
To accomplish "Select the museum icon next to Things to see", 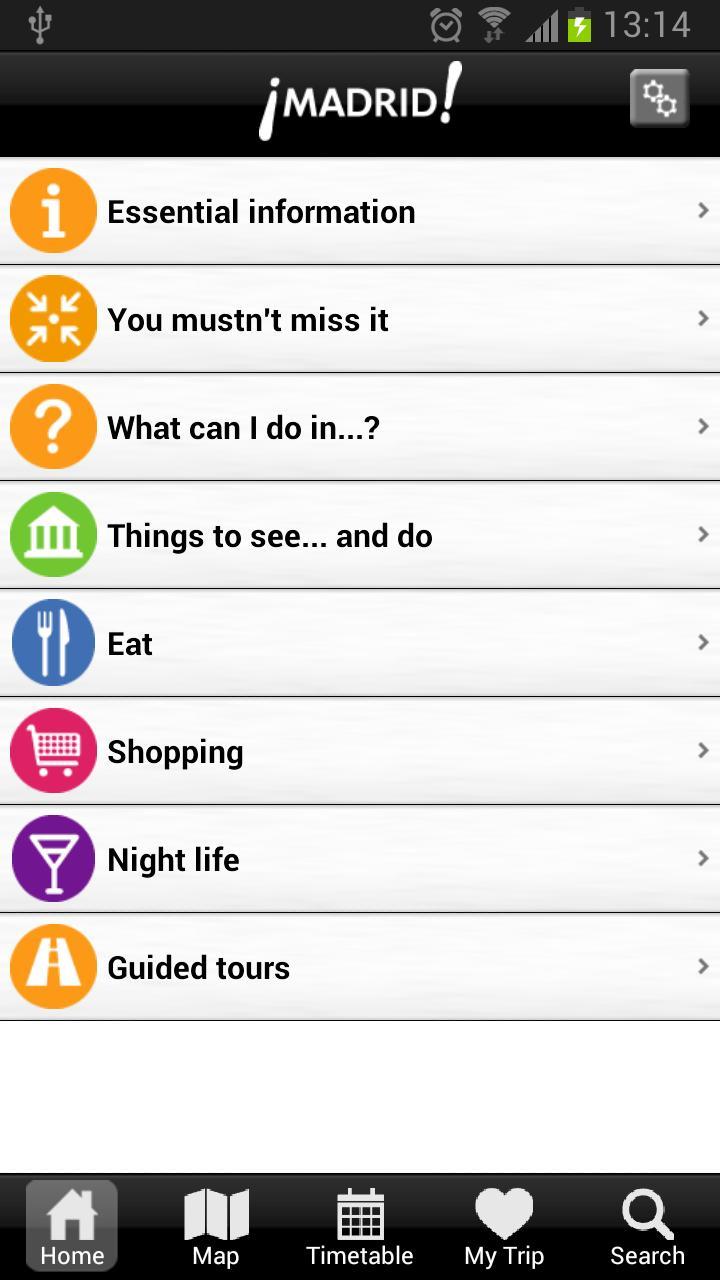I will point(53,535).
